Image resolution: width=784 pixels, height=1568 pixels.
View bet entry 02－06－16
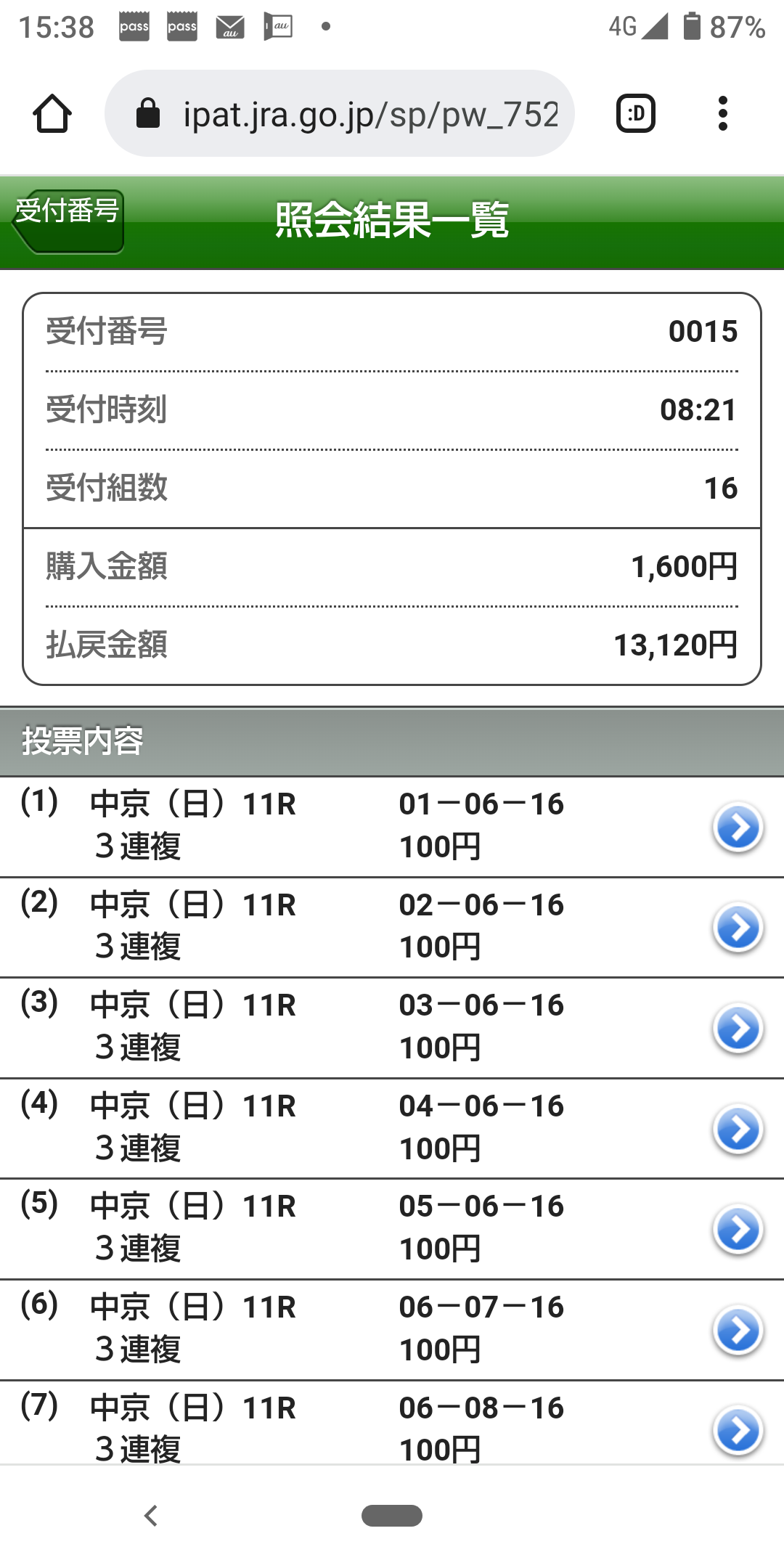[x=738, y=927]
